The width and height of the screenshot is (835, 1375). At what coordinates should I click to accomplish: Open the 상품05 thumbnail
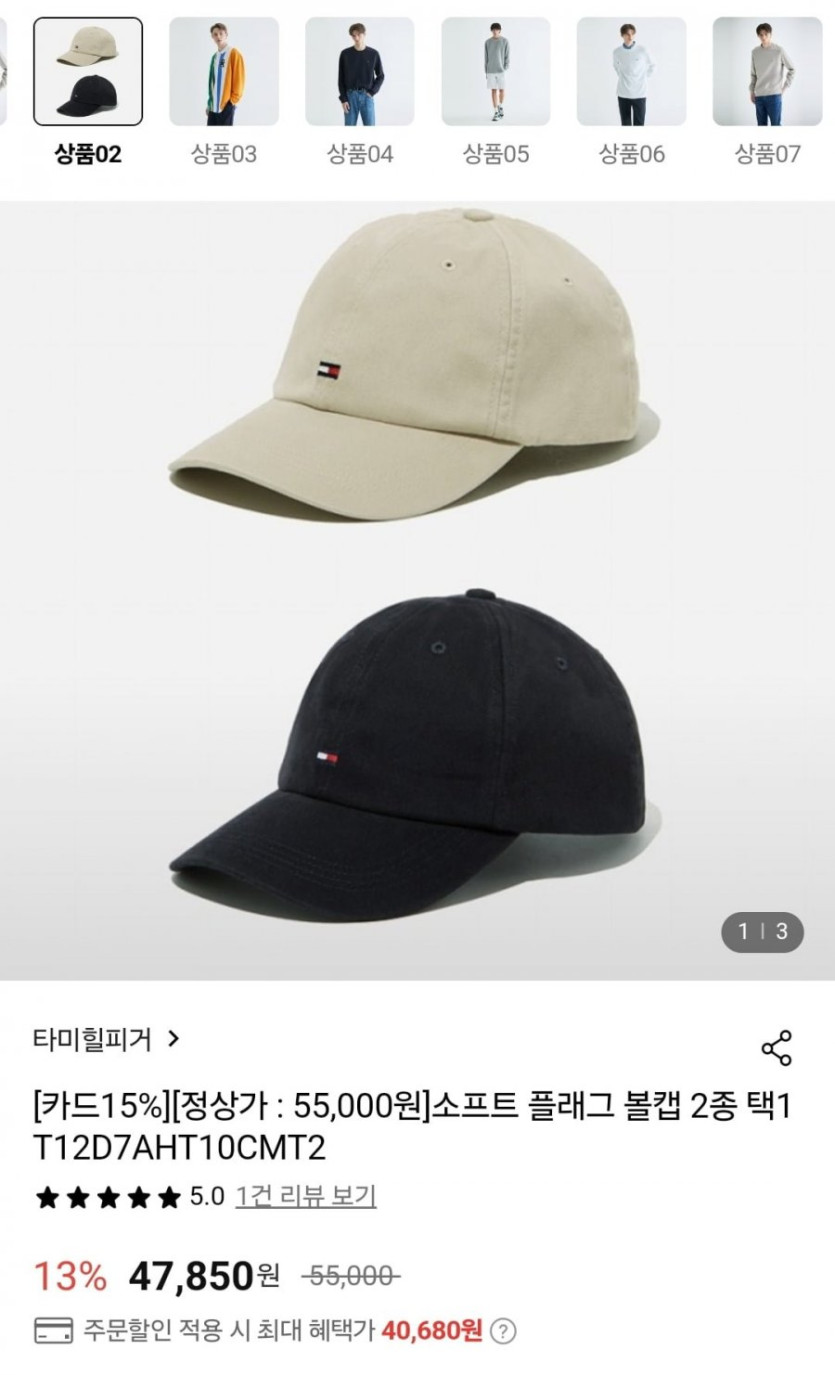495,72
